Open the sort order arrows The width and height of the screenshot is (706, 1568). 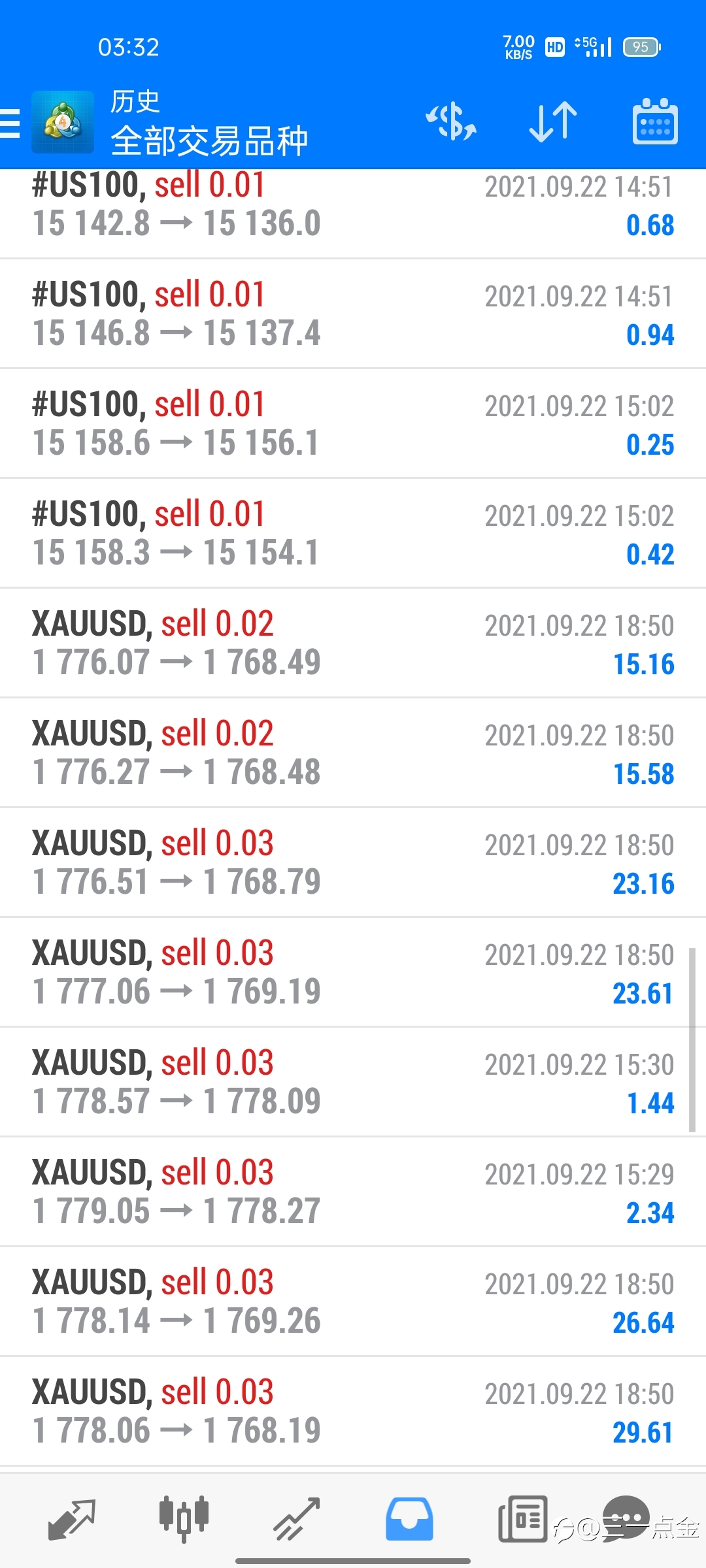point(553,122)
